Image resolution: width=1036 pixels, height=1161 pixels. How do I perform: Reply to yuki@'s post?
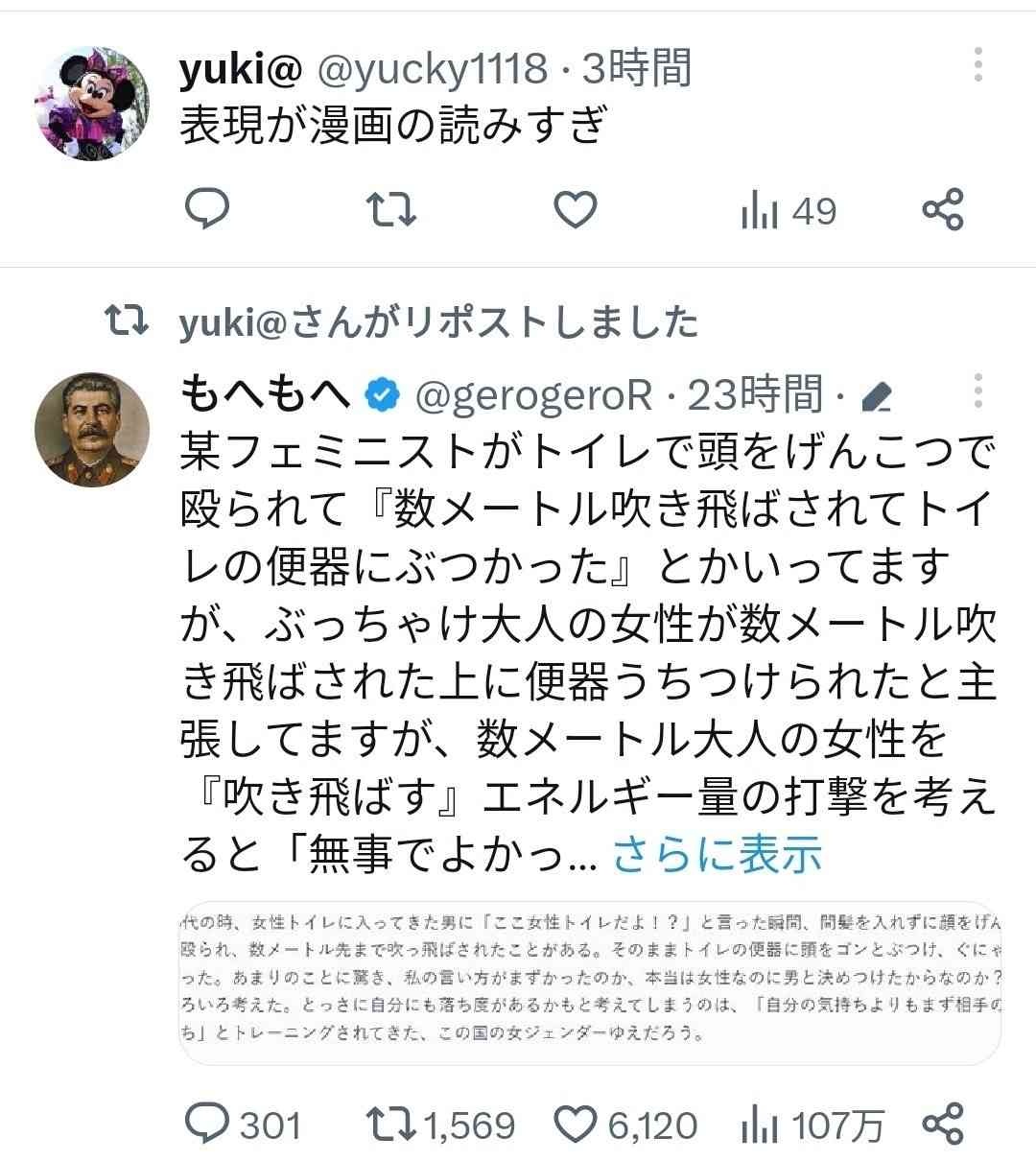(x=206, y=209)
